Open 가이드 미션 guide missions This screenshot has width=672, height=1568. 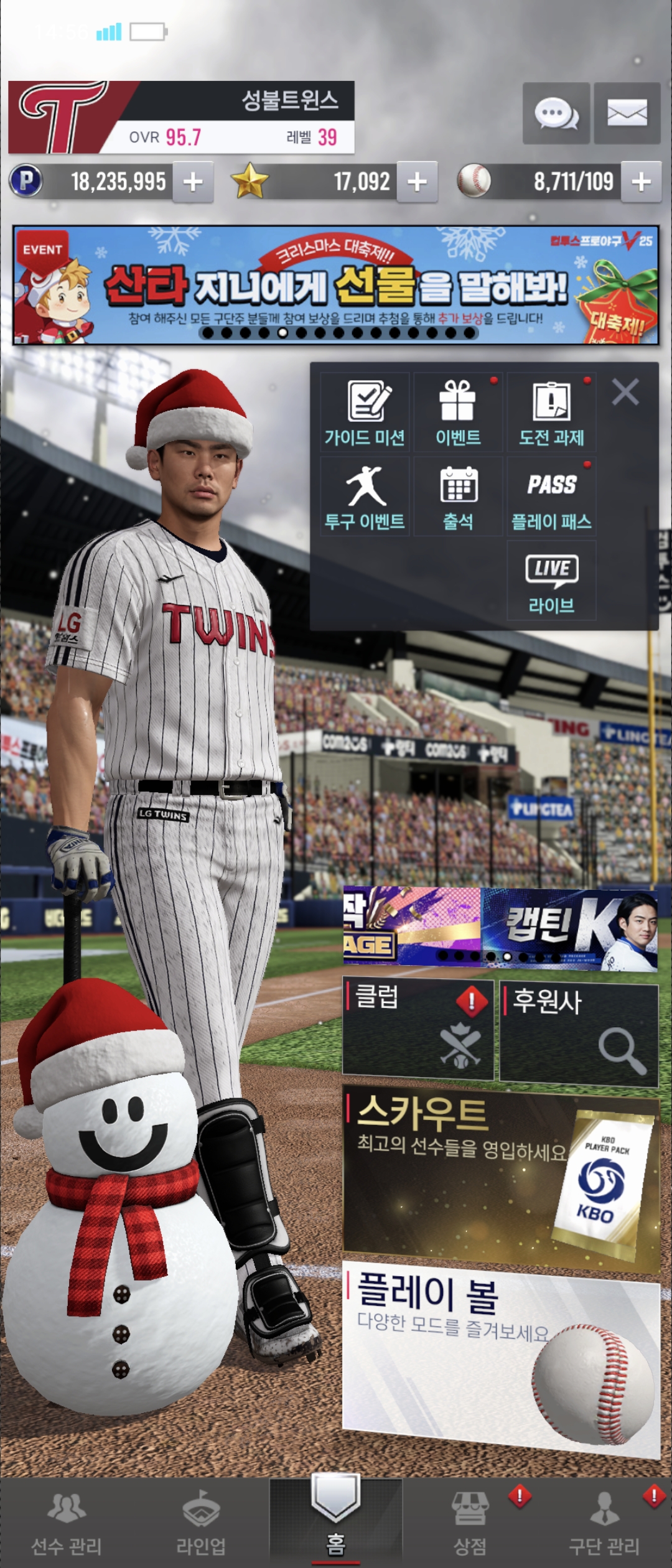click(365, 412)
